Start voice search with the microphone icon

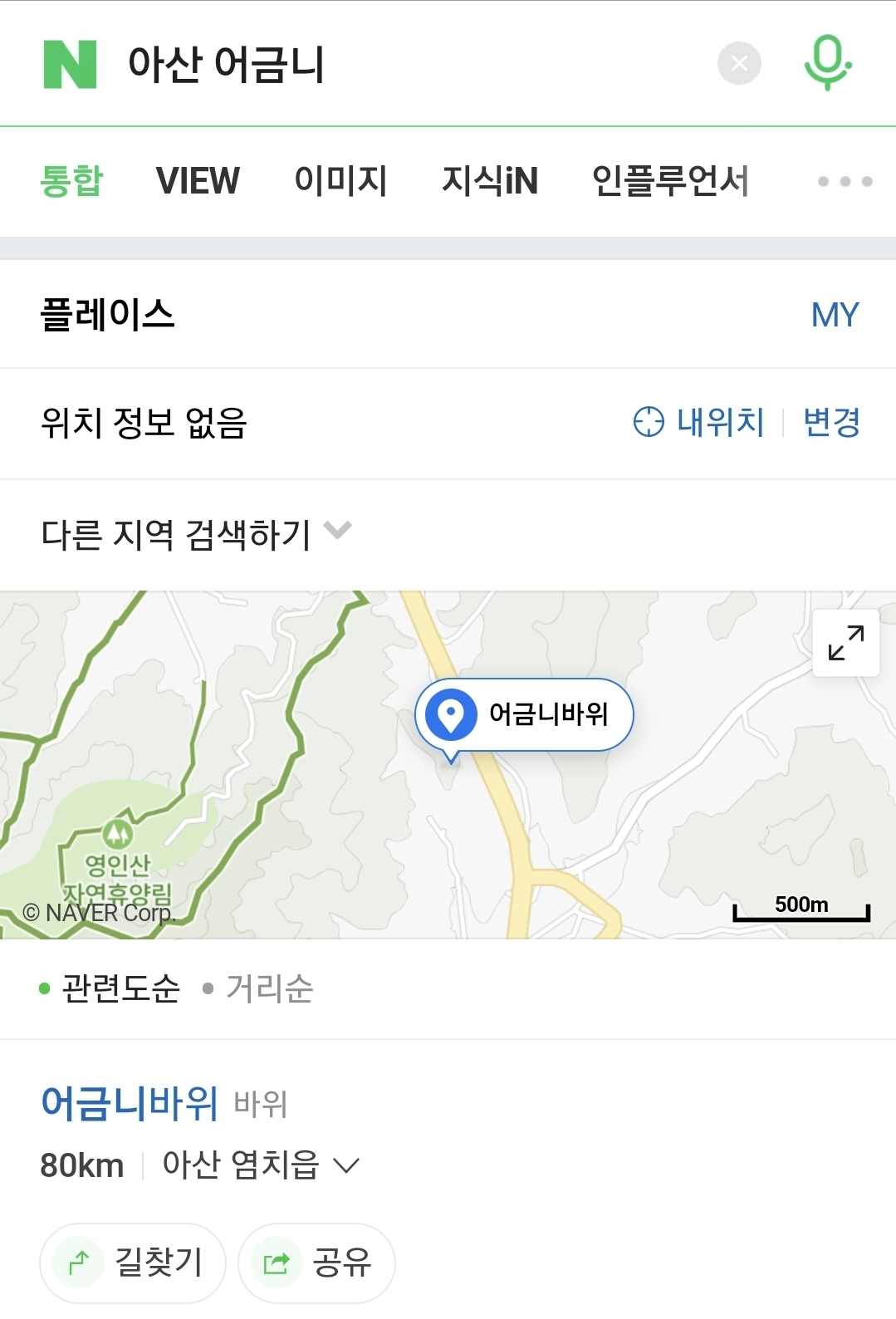click(x=827, y=62)
